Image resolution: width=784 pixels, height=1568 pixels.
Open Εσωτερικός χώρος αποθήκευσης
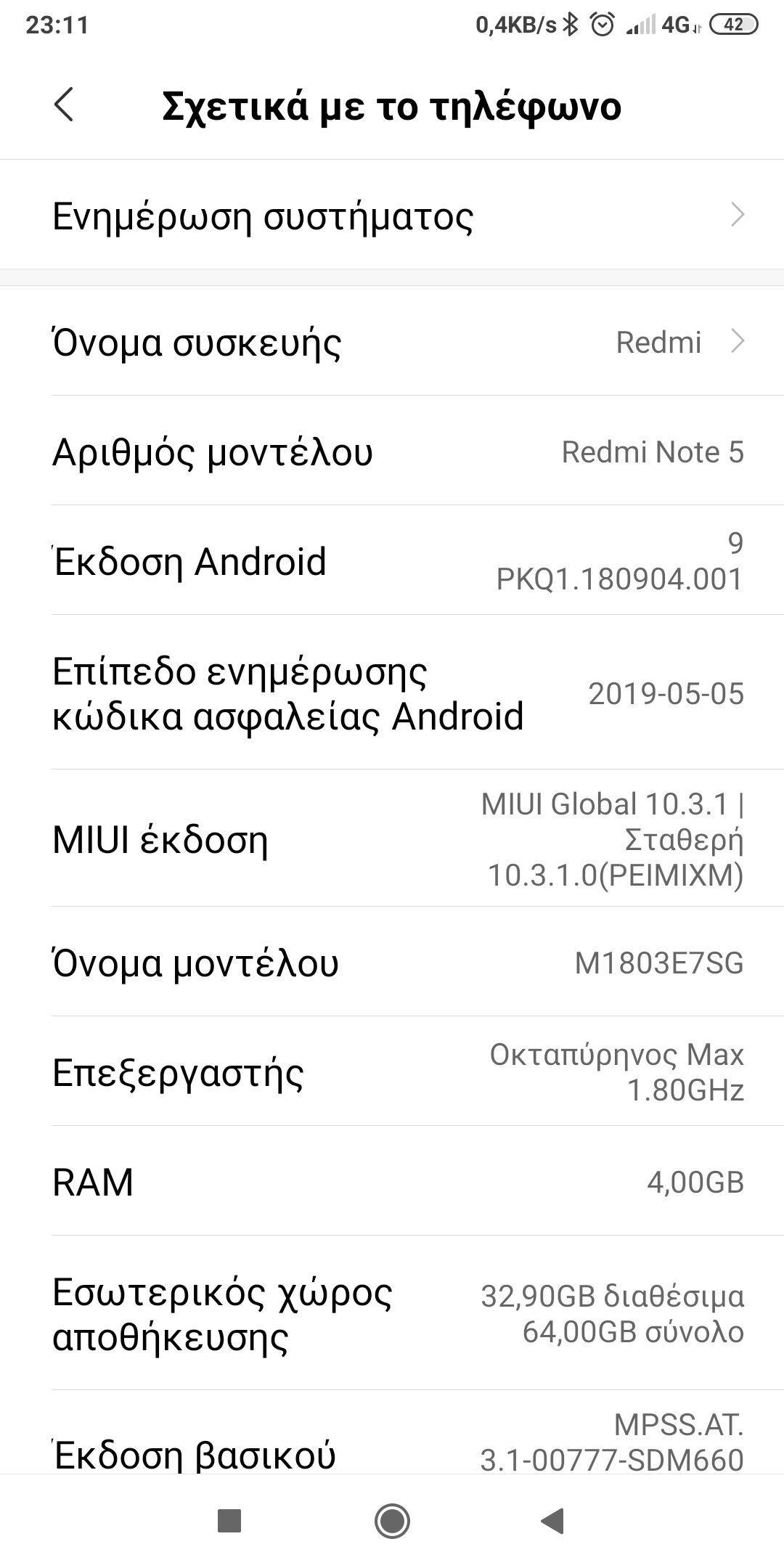(392, 1314)
